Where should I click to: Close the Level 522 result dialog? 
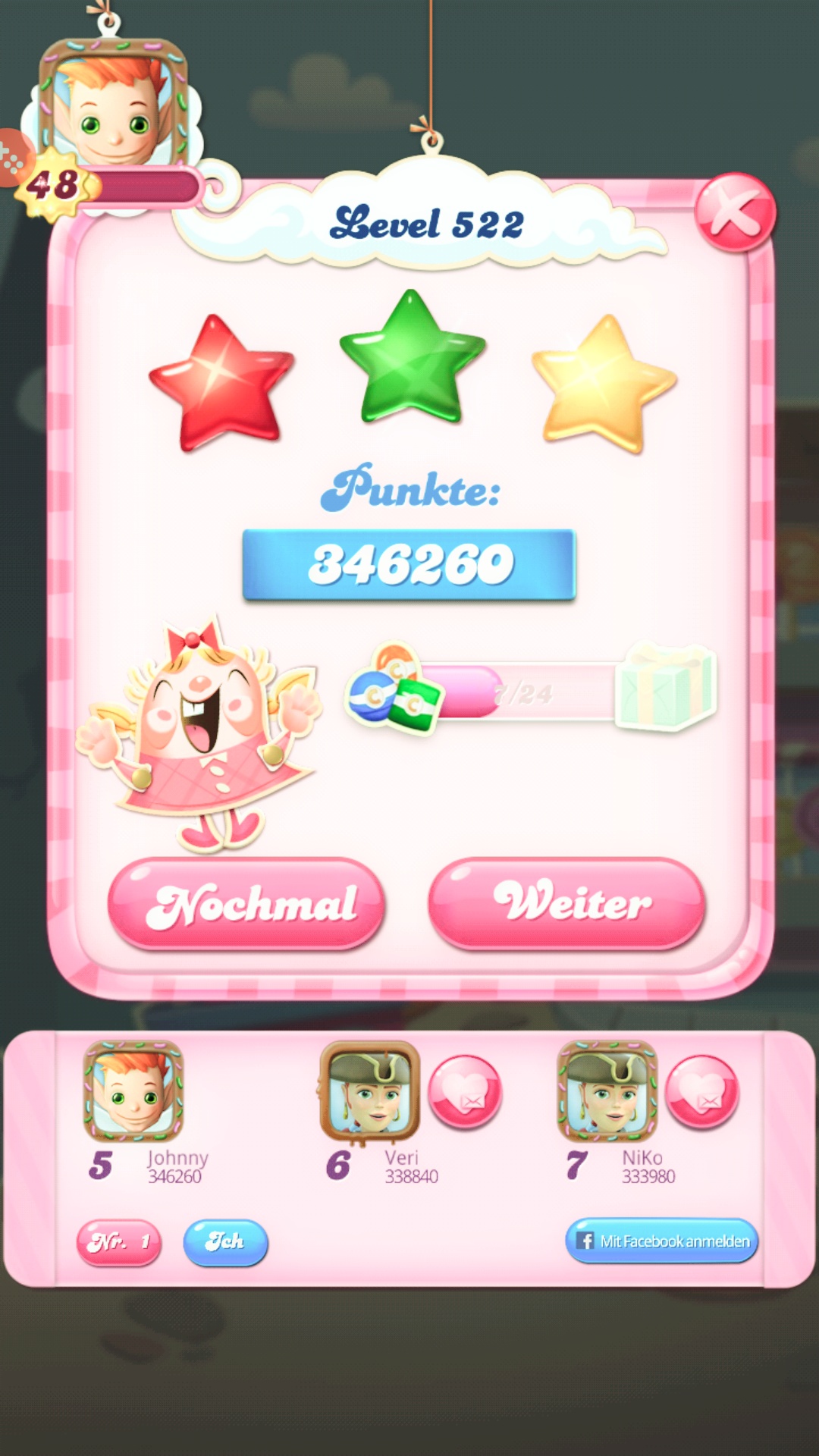point(734,212)
